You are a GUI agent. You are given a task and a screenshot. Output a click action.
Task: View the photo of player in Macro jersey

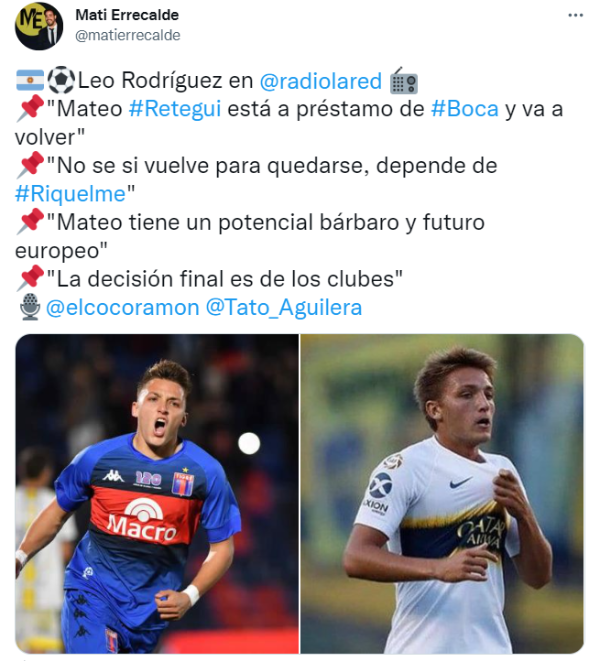(x=156, y=493)
